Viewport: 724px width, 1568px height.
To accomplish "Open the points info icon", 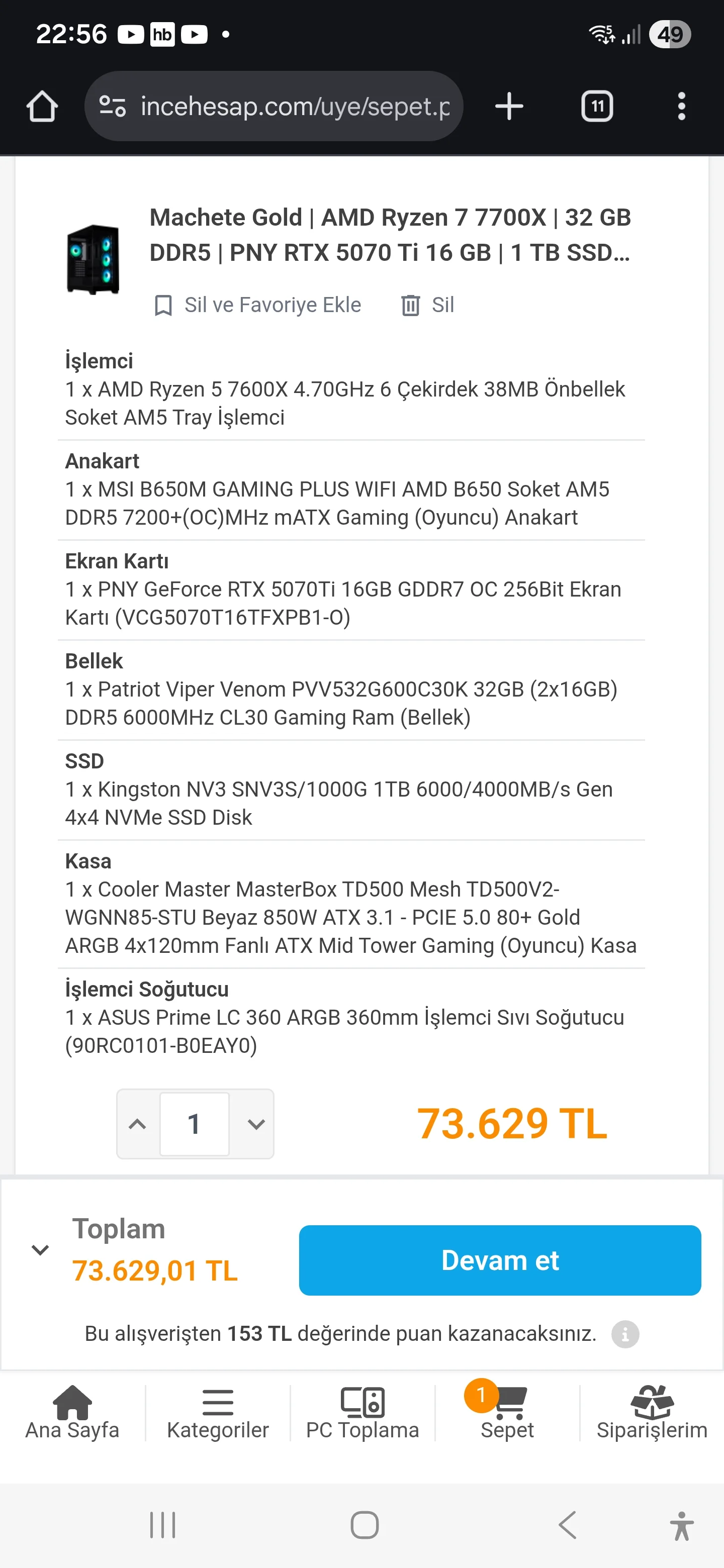I will [x=625, y=1334].
